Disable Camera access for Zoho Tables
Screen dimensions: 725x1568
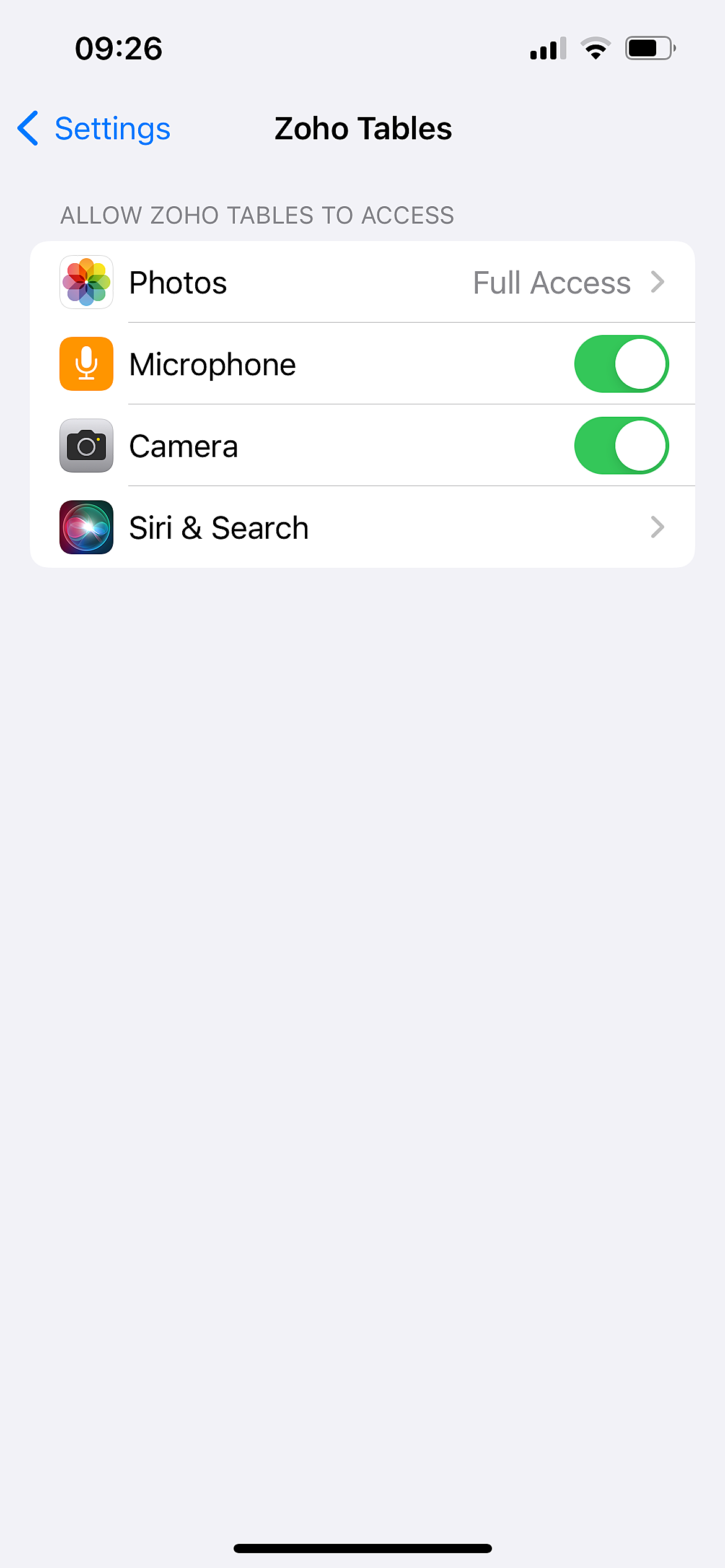(621, 446)
